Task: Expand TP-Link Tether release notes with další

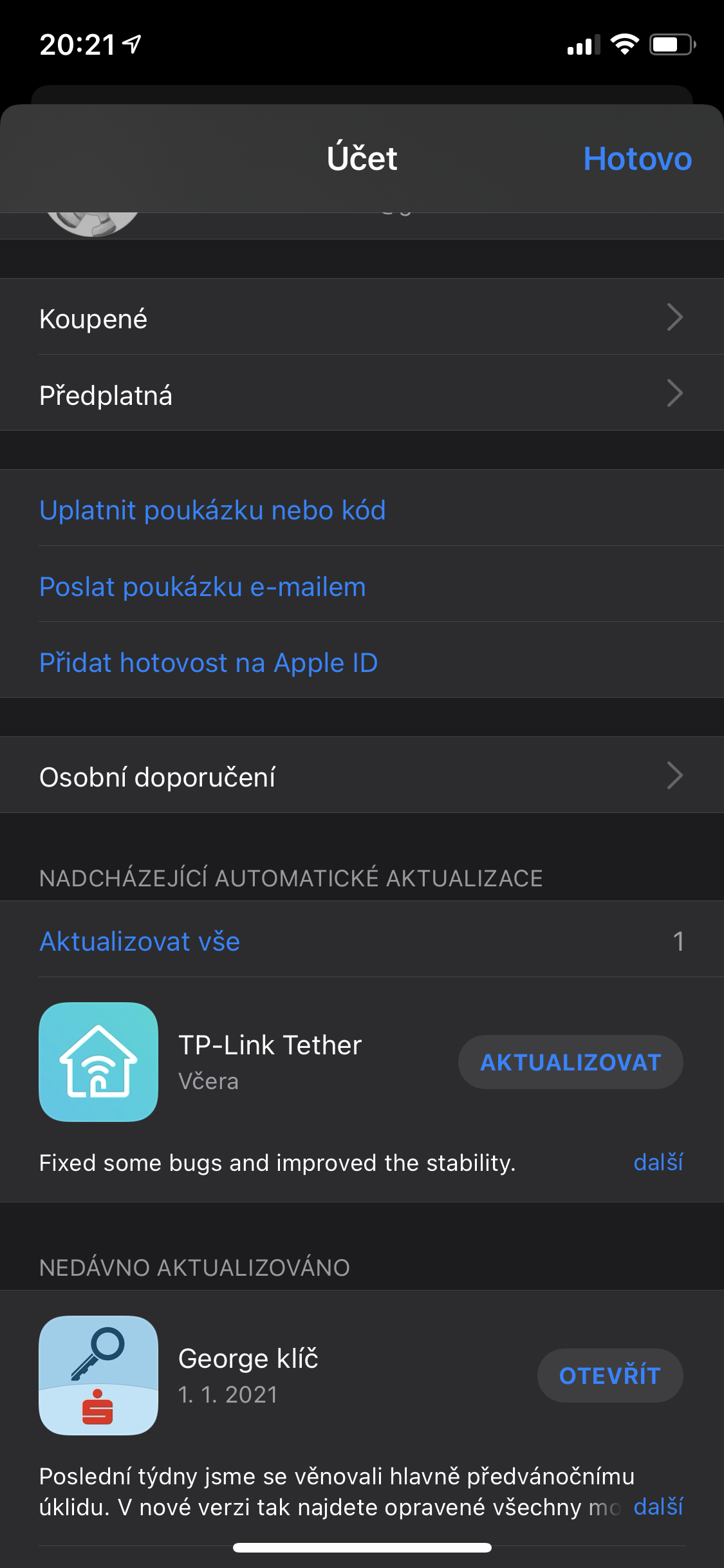Action: click(658, 1162)
